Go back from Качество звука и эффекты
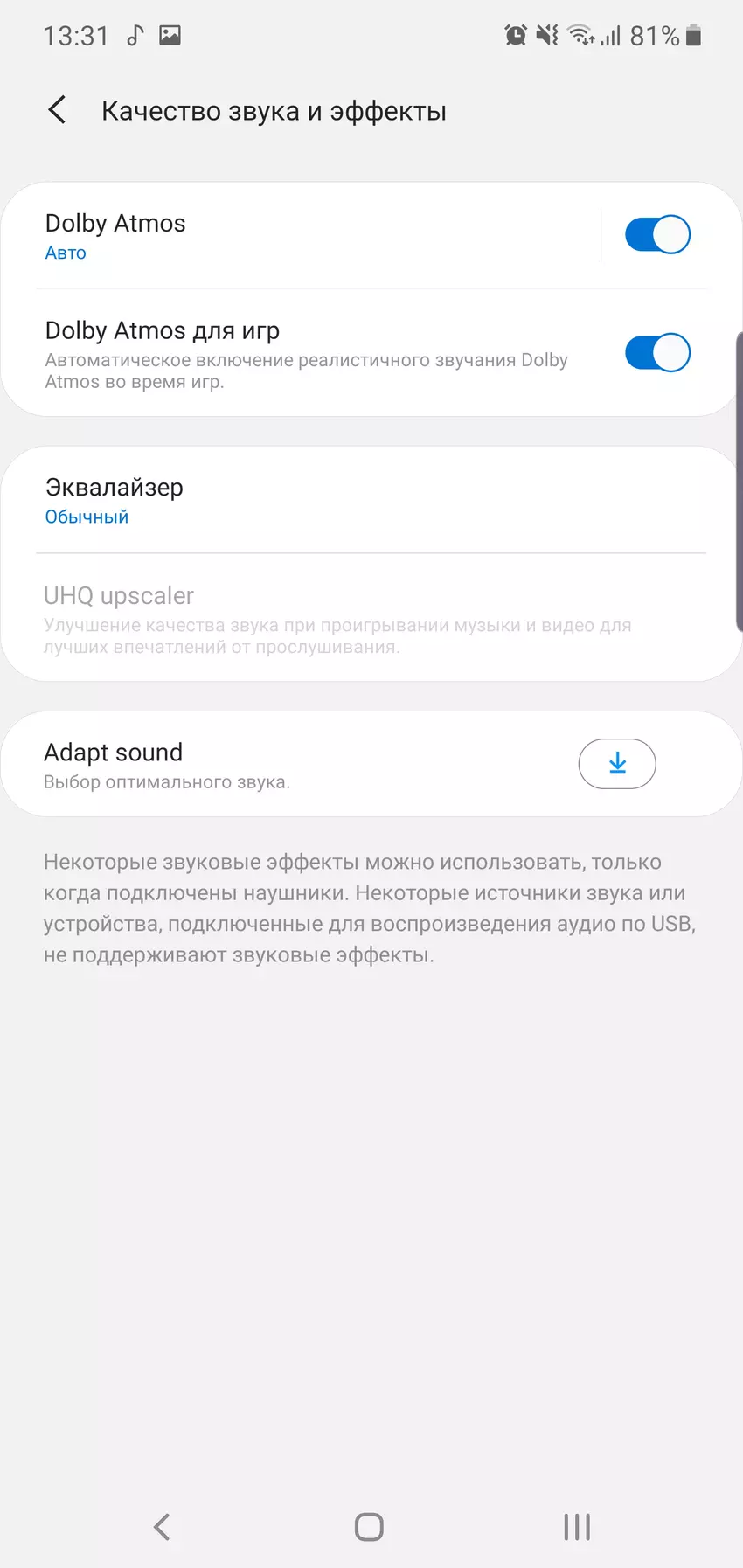743x1568 pixels. pyautogui.click(x=58, y=111)
